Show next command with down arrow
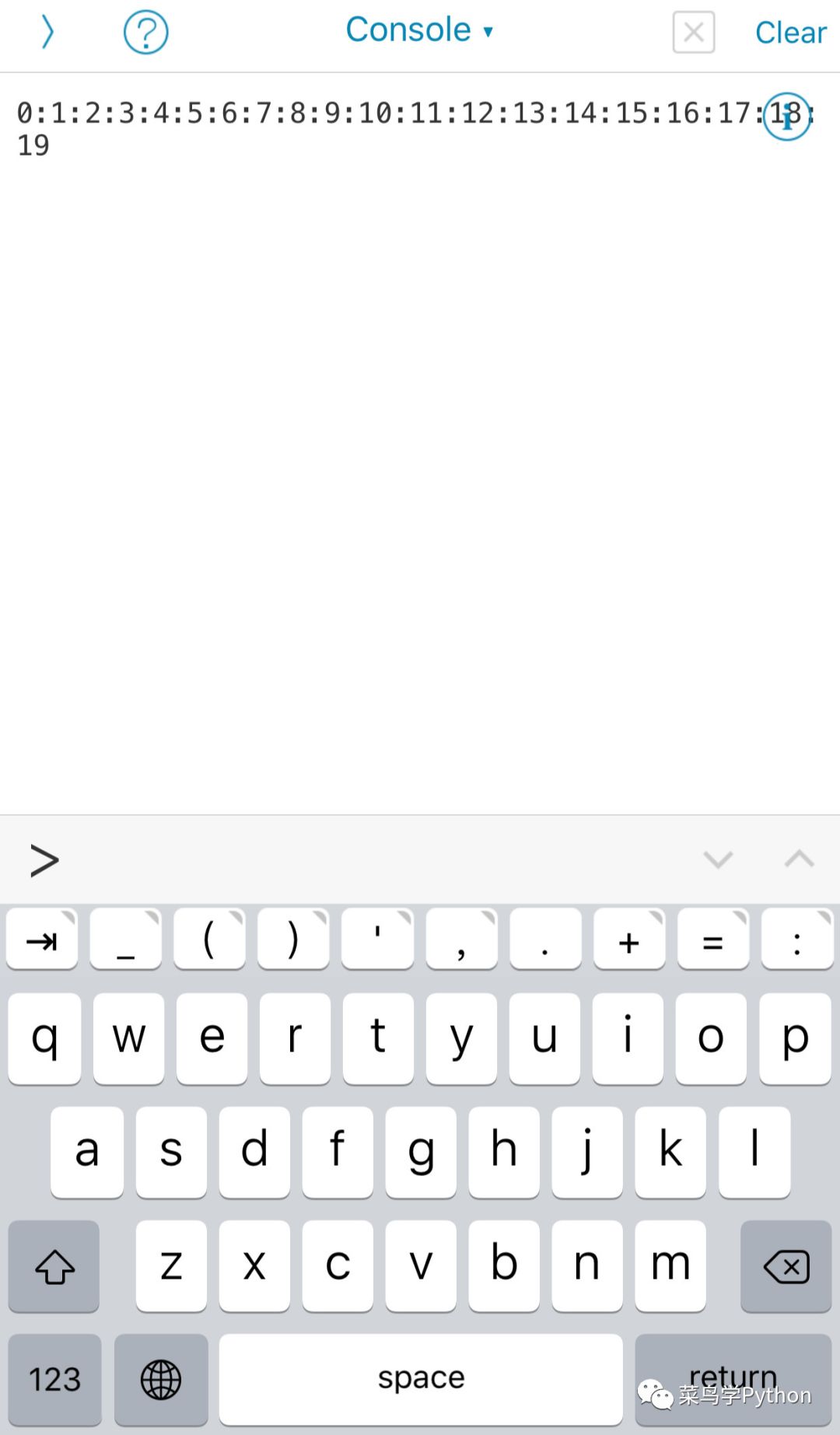 (718, 859)
